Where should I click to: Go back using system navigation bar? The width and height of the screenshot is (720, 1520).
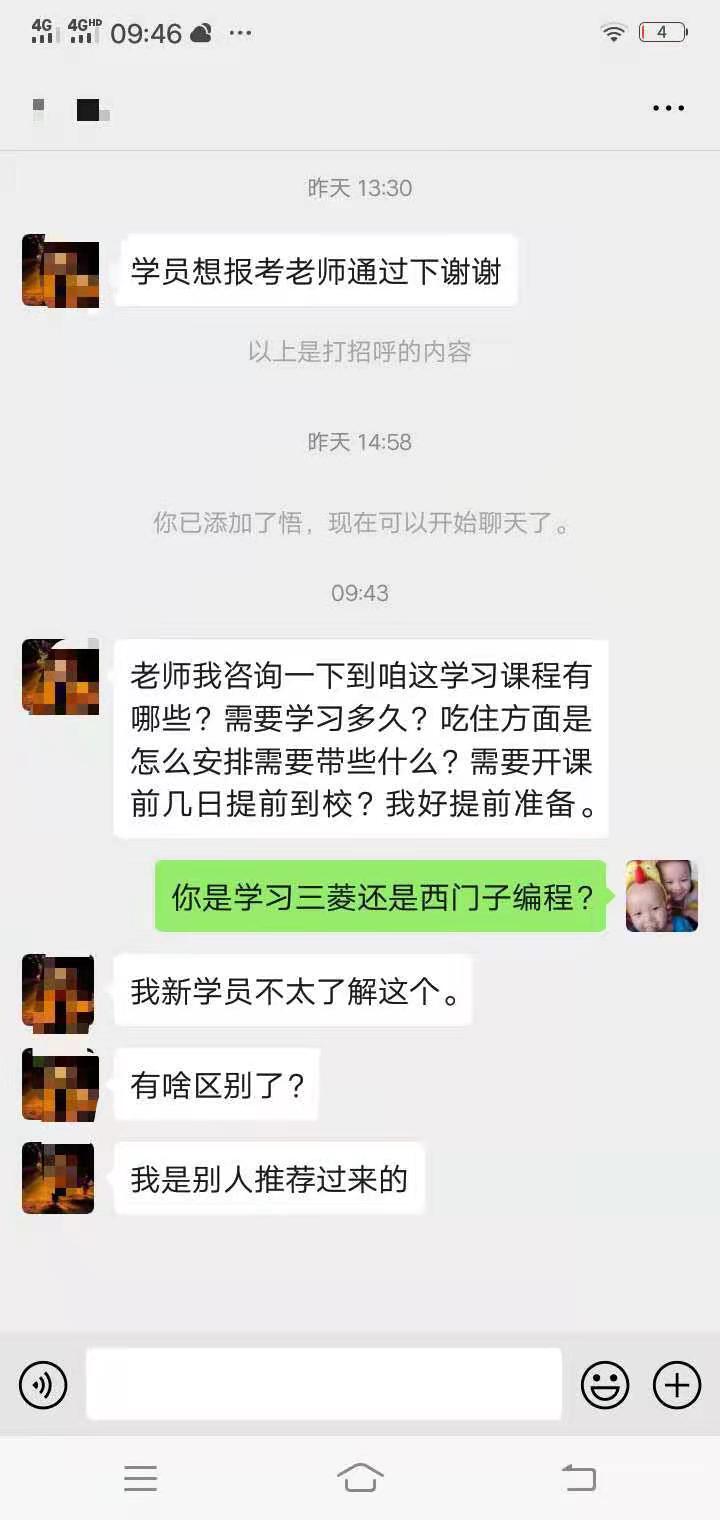point(579,1477)
